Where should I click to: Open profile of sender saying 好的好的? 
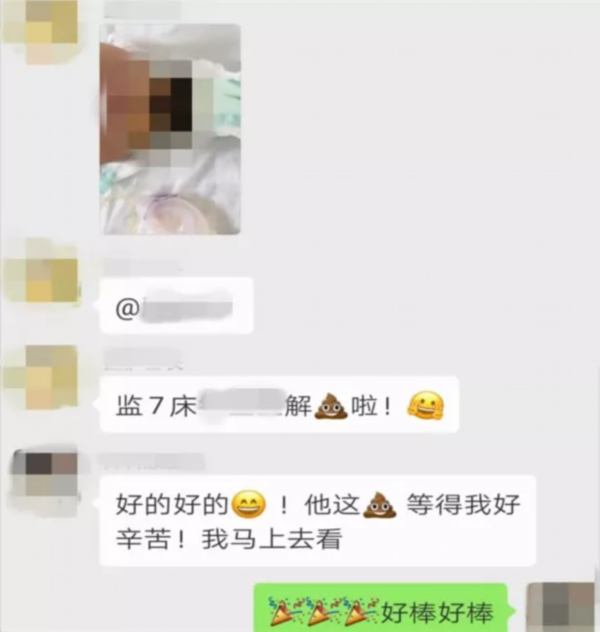click(44, 478)
